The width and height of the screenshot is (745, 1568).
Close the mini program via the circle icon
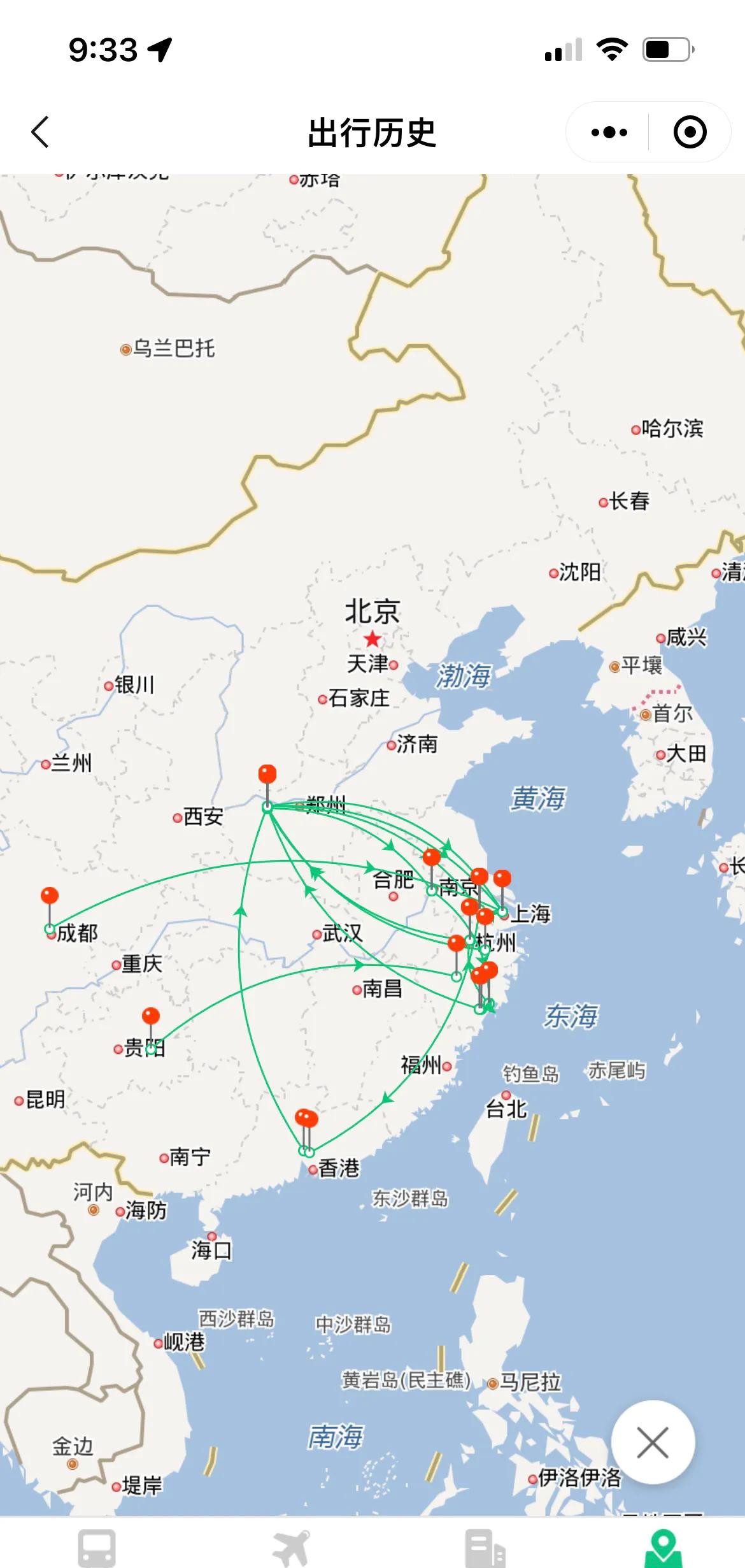click(690, 133)
